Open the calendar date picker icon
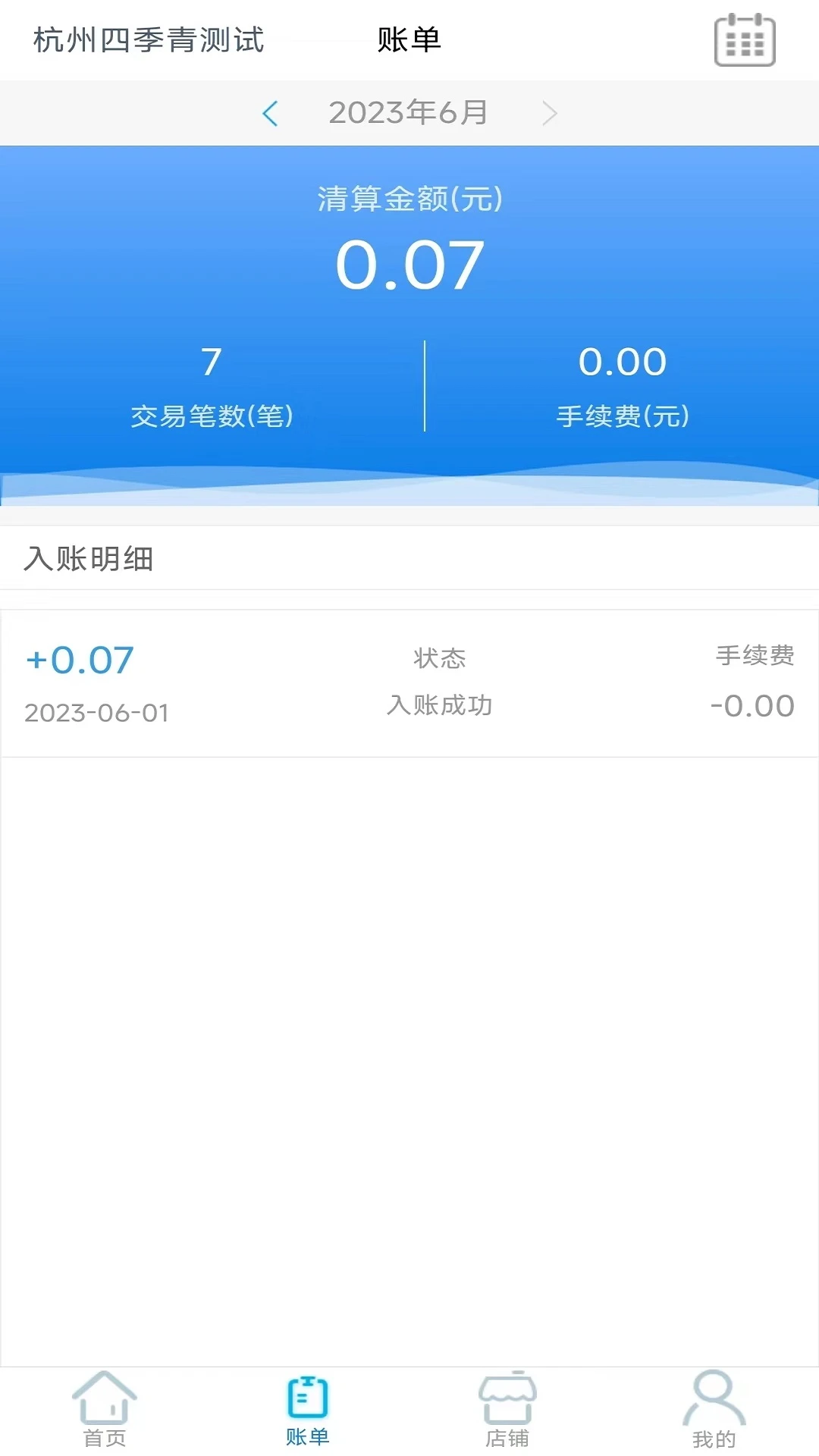The image size is (819, 1456). (744, 41)
